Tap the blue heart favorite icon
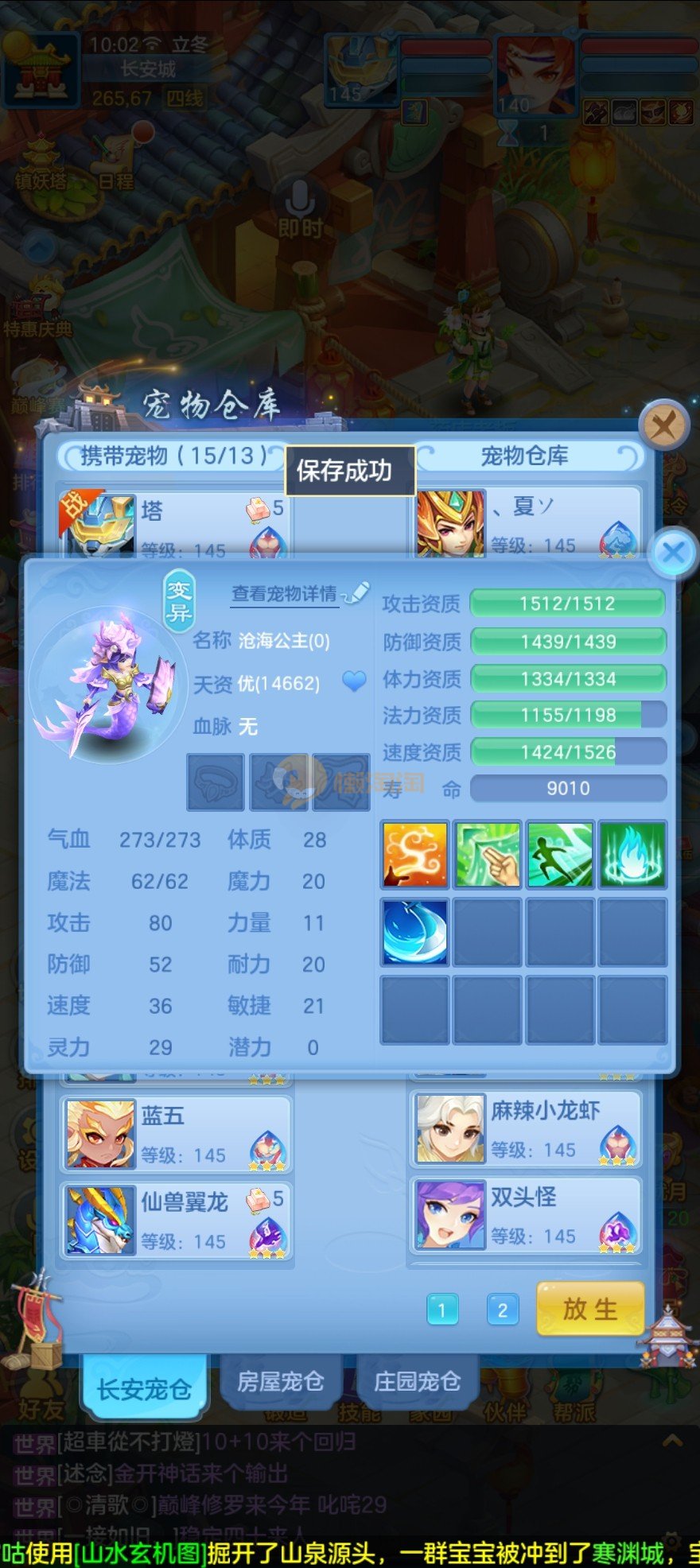 (x=354, y=681)
